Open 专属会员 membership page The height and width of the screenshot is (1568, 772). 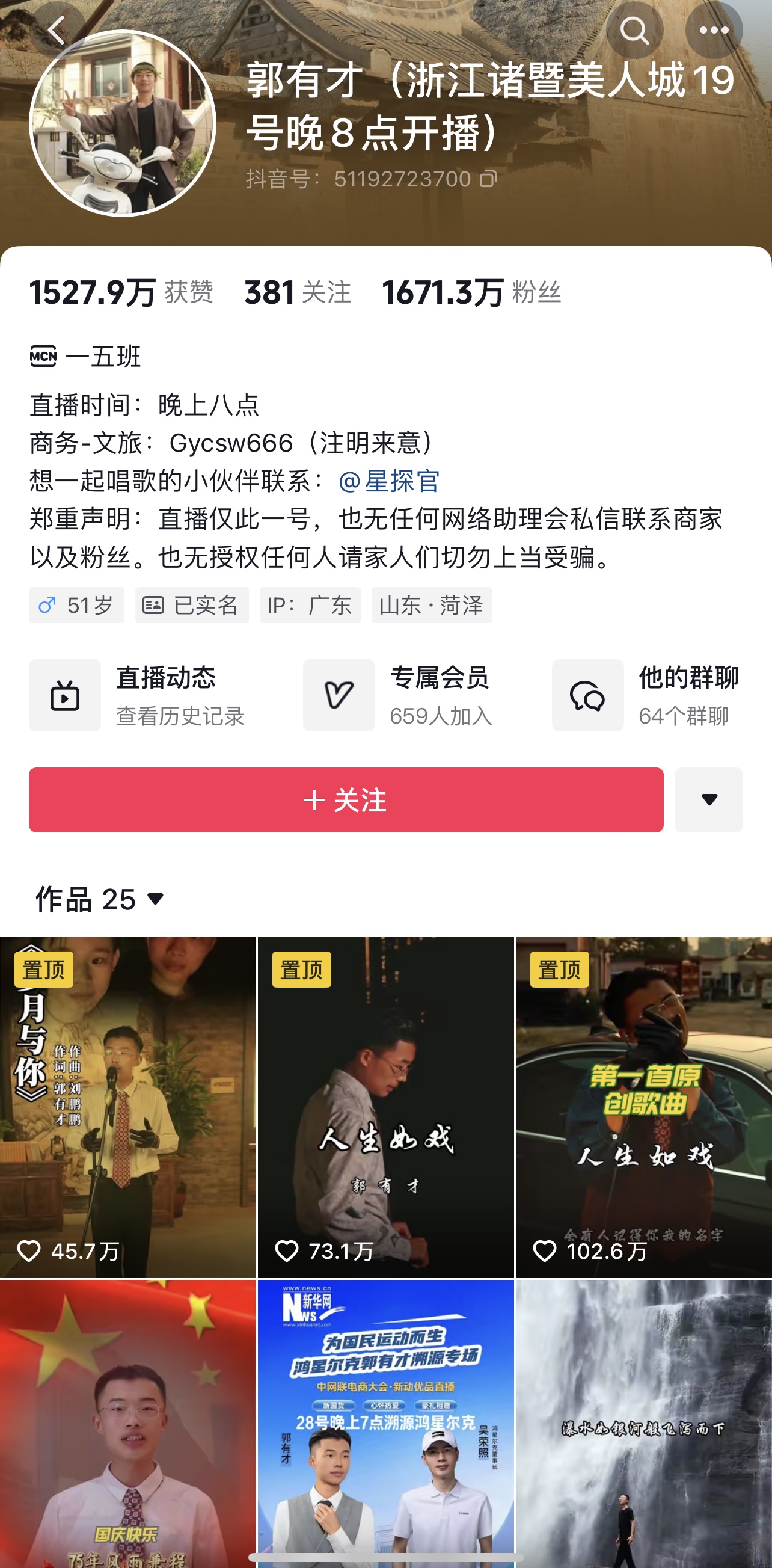(398, 695)
